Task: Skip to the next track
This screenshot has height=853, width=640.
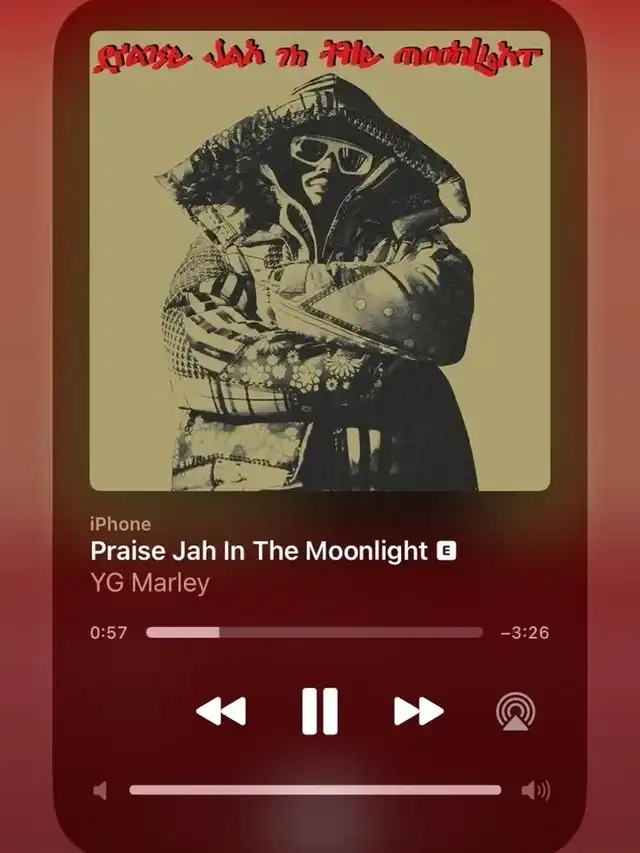Action: 418,711
